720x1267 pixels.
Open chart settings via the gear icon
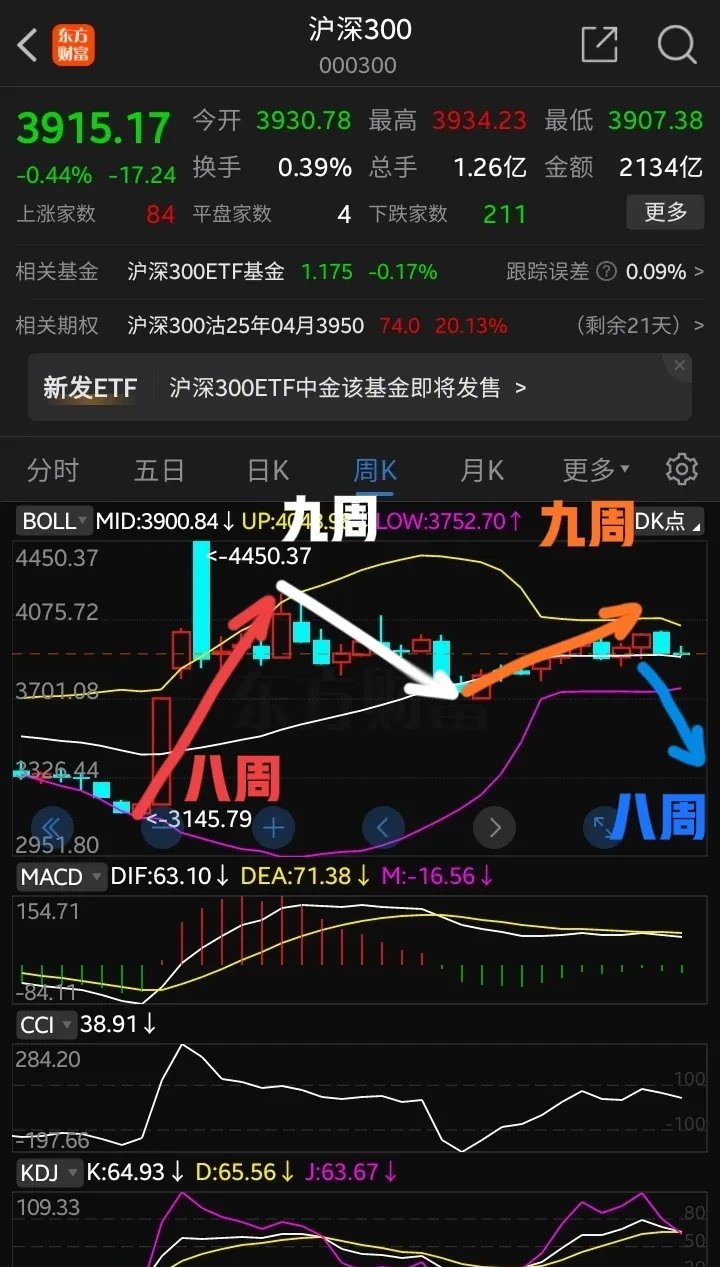click(x=682, y=469)
